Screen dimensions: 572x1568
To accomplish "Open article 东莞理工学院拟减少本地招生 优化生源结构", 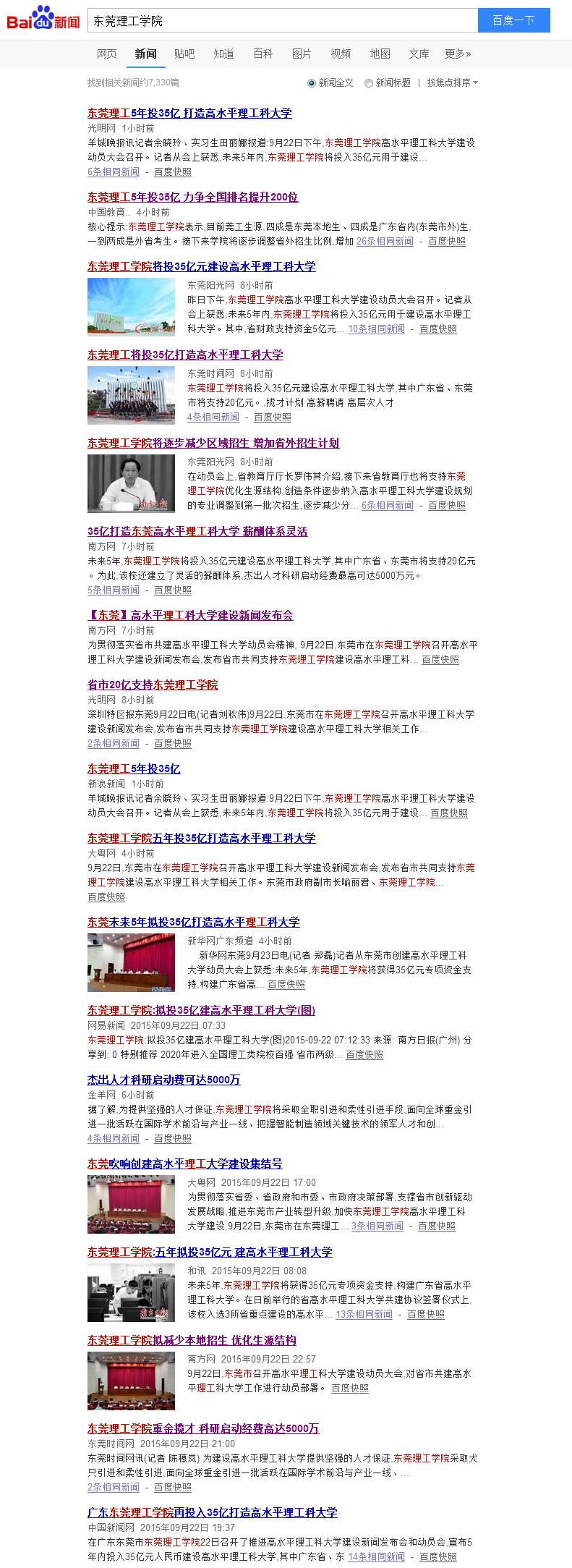I will coord(192,1340).
